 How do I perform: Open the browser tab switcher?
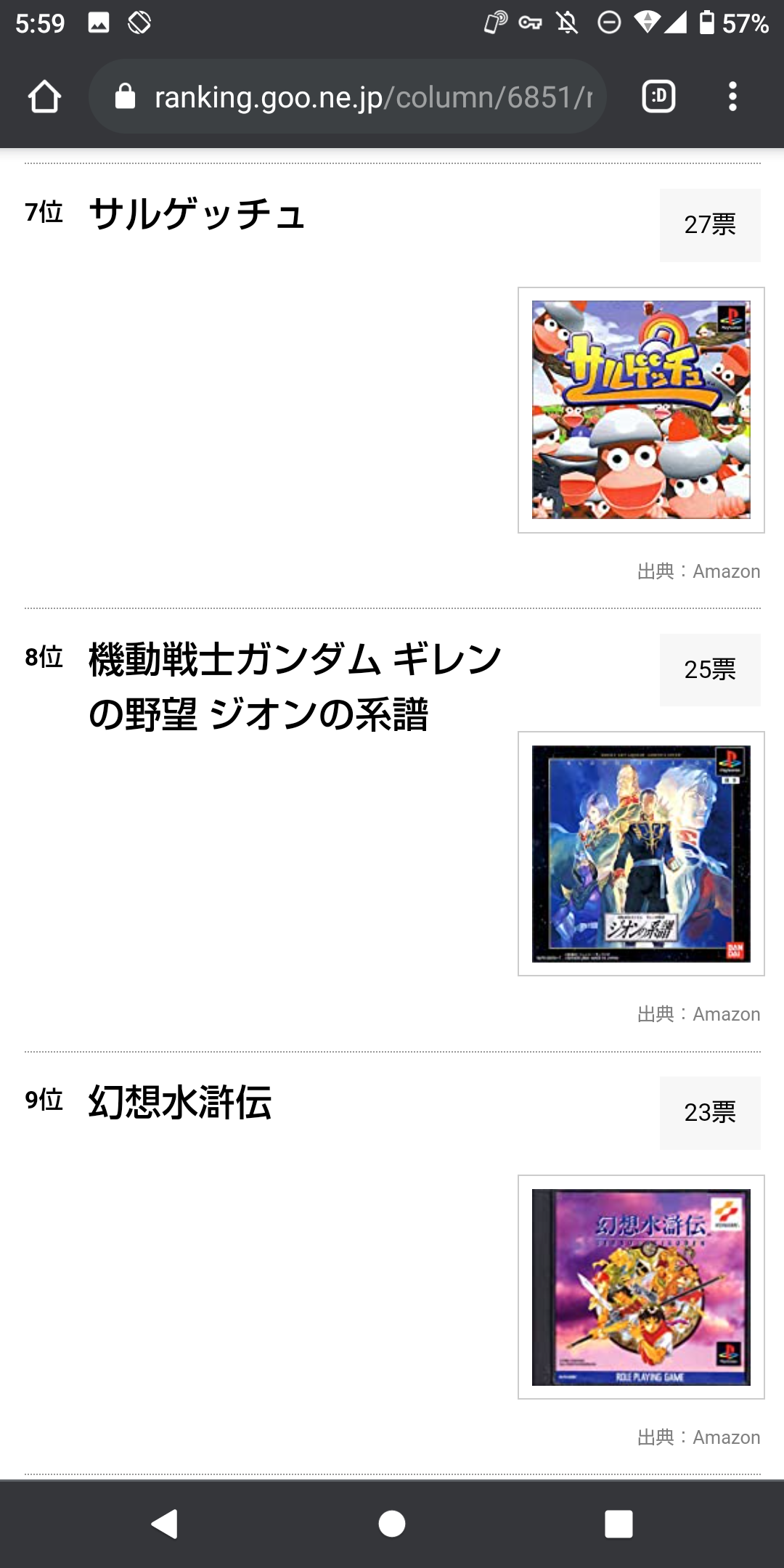pos(658,97)
